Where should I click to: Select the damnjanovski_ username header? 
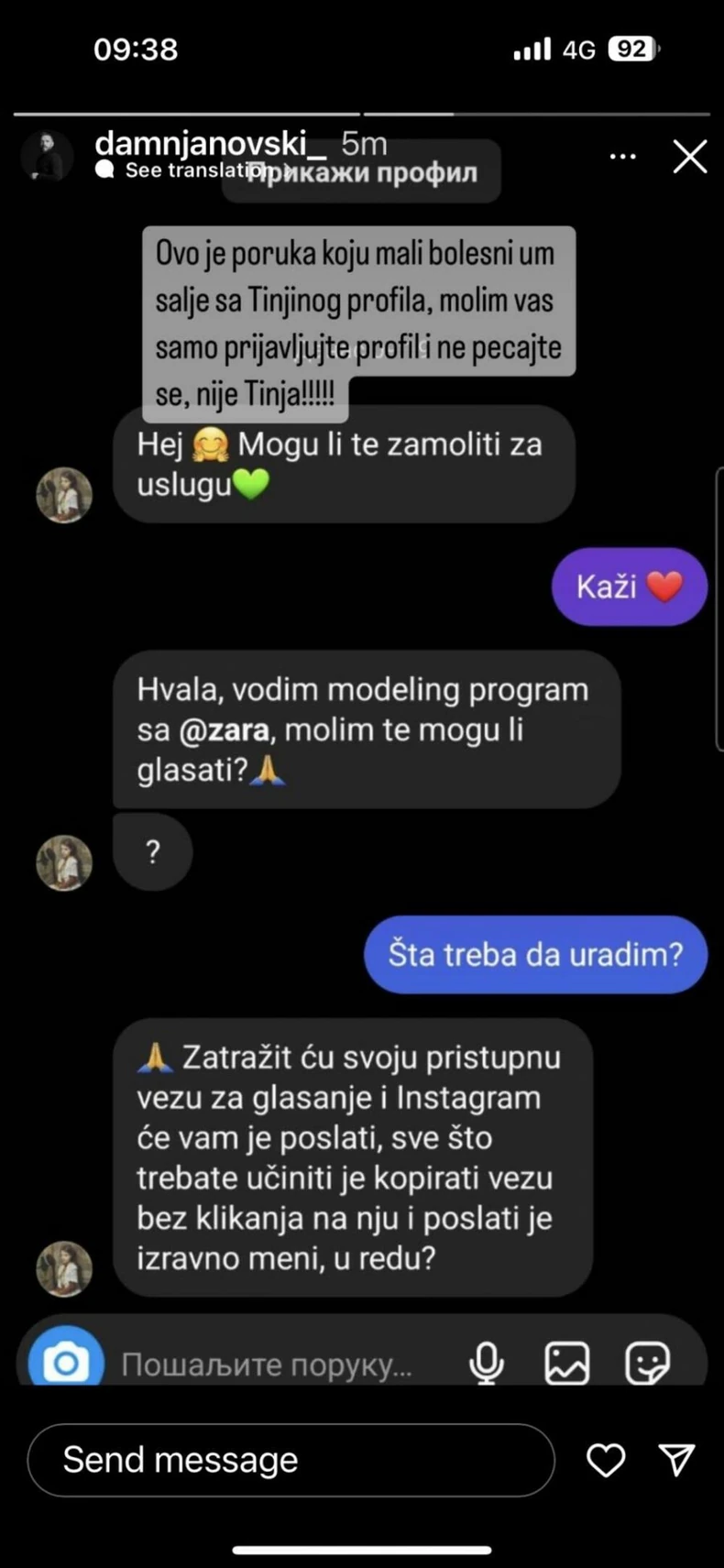point(212,144)
